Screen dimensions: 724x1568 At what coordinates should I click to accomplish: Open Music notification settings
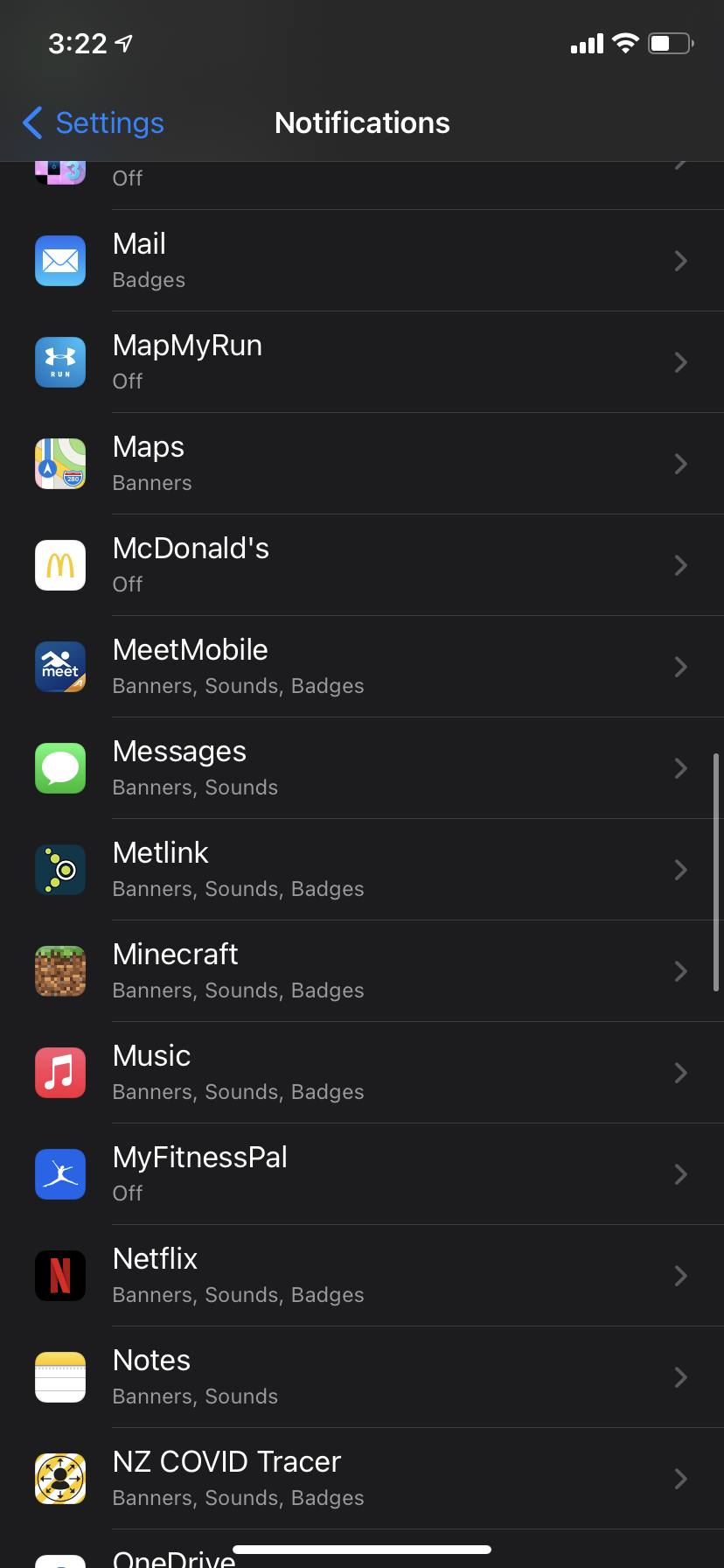(x=362, y=1073)
